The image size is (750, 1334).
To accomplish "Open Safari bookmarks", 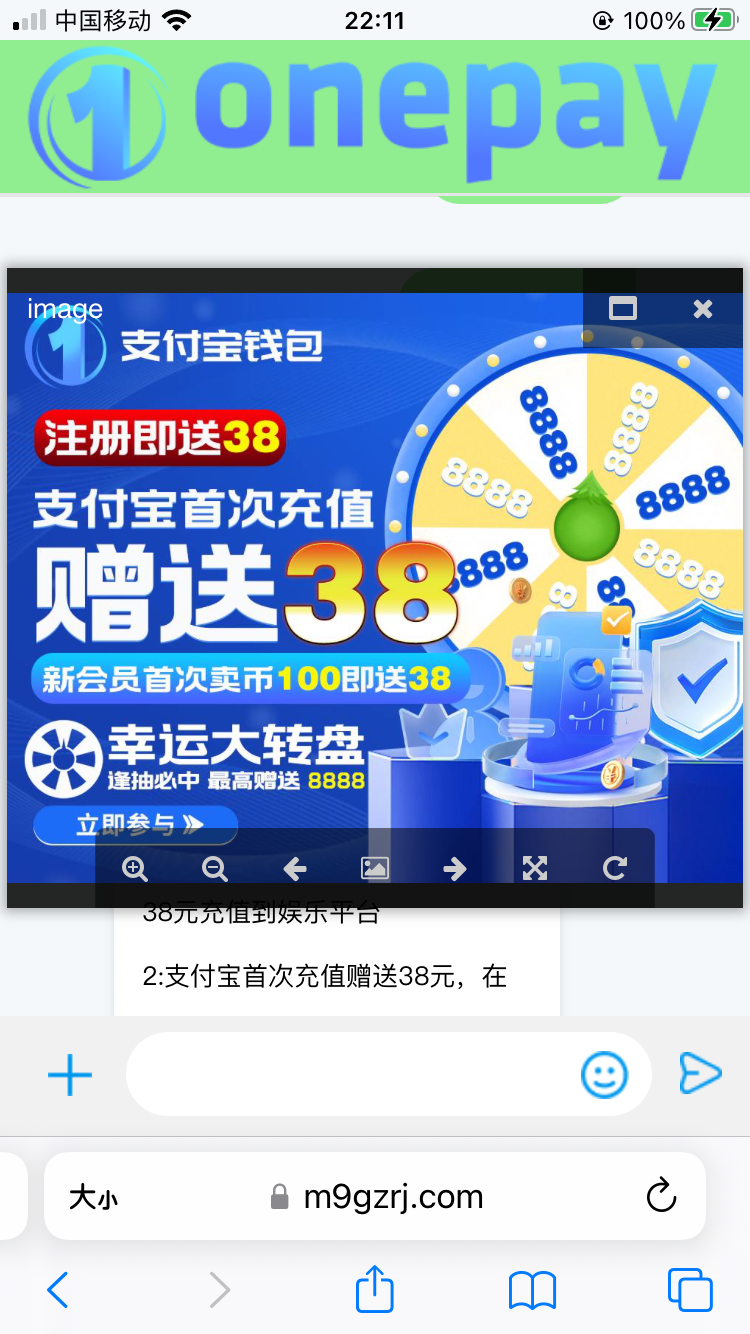I will (x=532, y=1290).
